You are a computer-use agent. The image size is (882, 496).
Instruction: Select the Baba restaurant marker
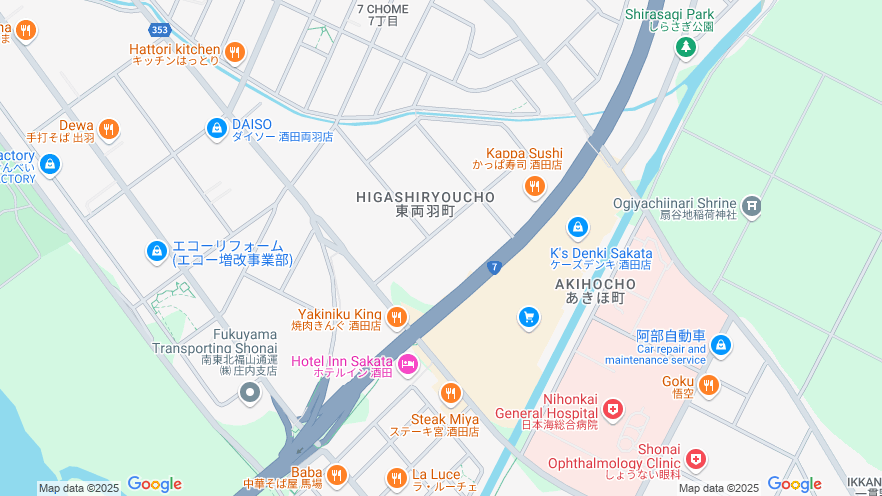click(336, 475)
